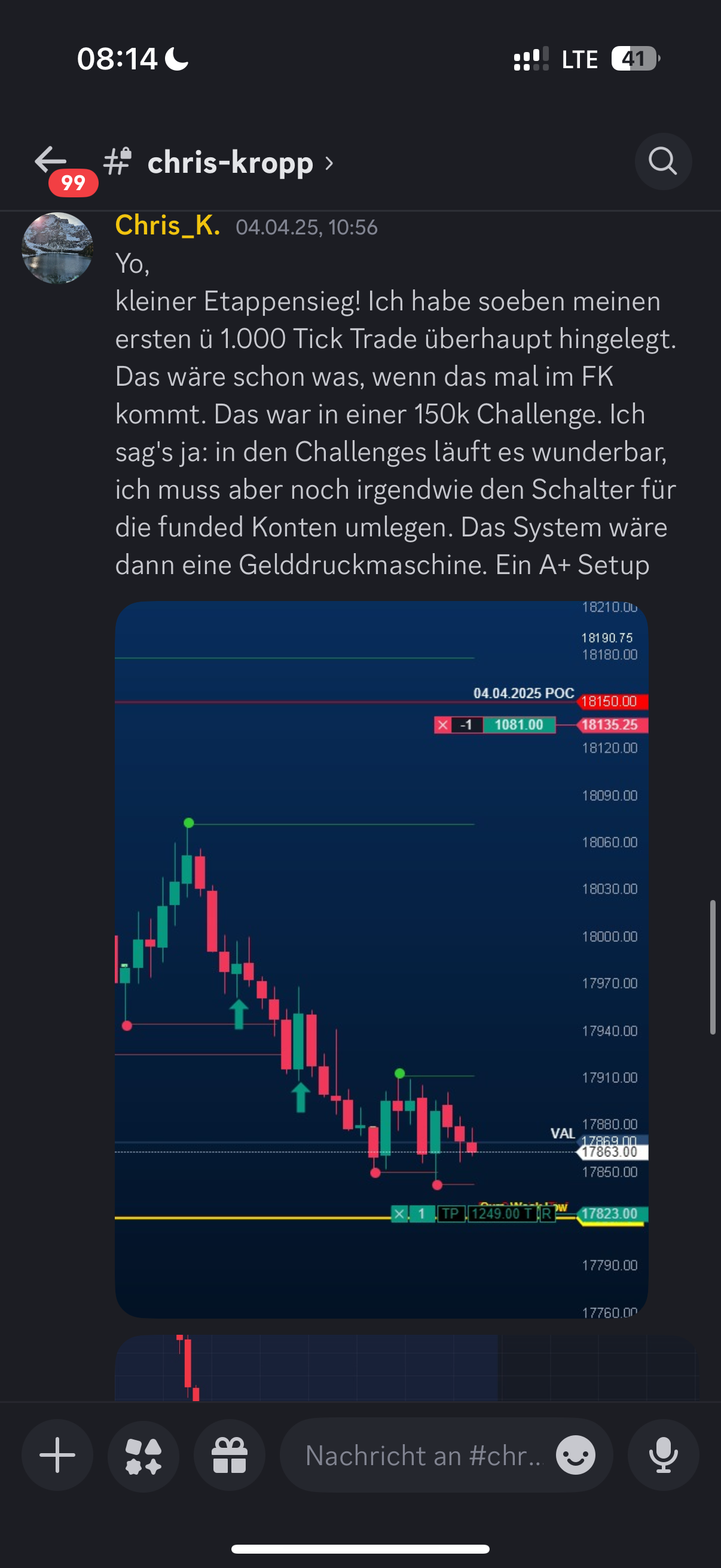Screen dimensions: 721x1568
Task: Go back using the arrow
Action: 50,161
